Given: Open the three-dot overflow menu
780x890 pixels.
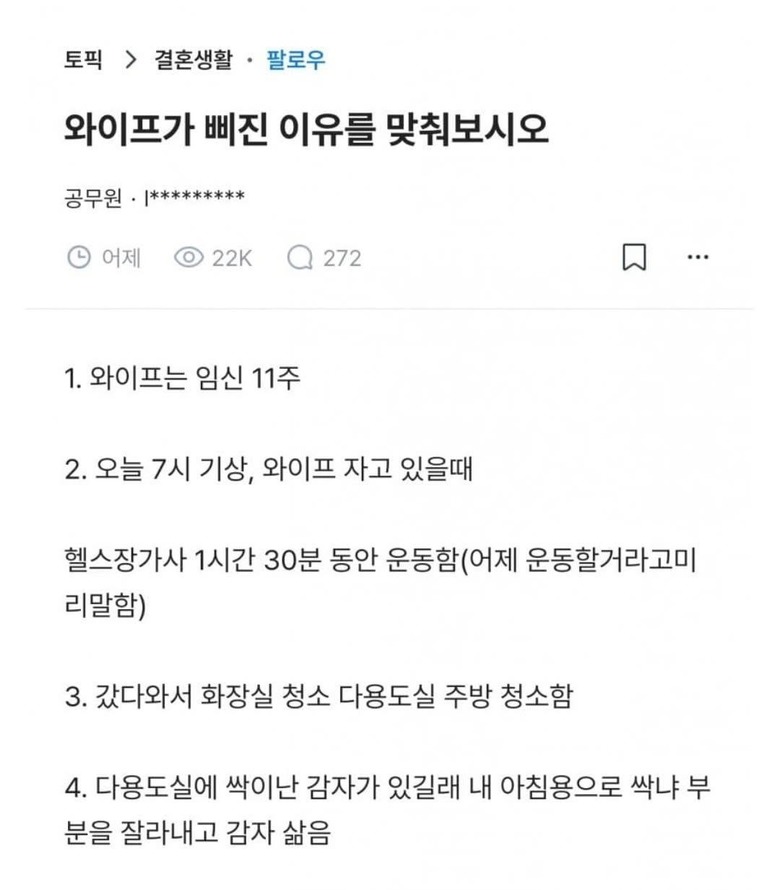Looking at the screenshot, I should (698, 257).
